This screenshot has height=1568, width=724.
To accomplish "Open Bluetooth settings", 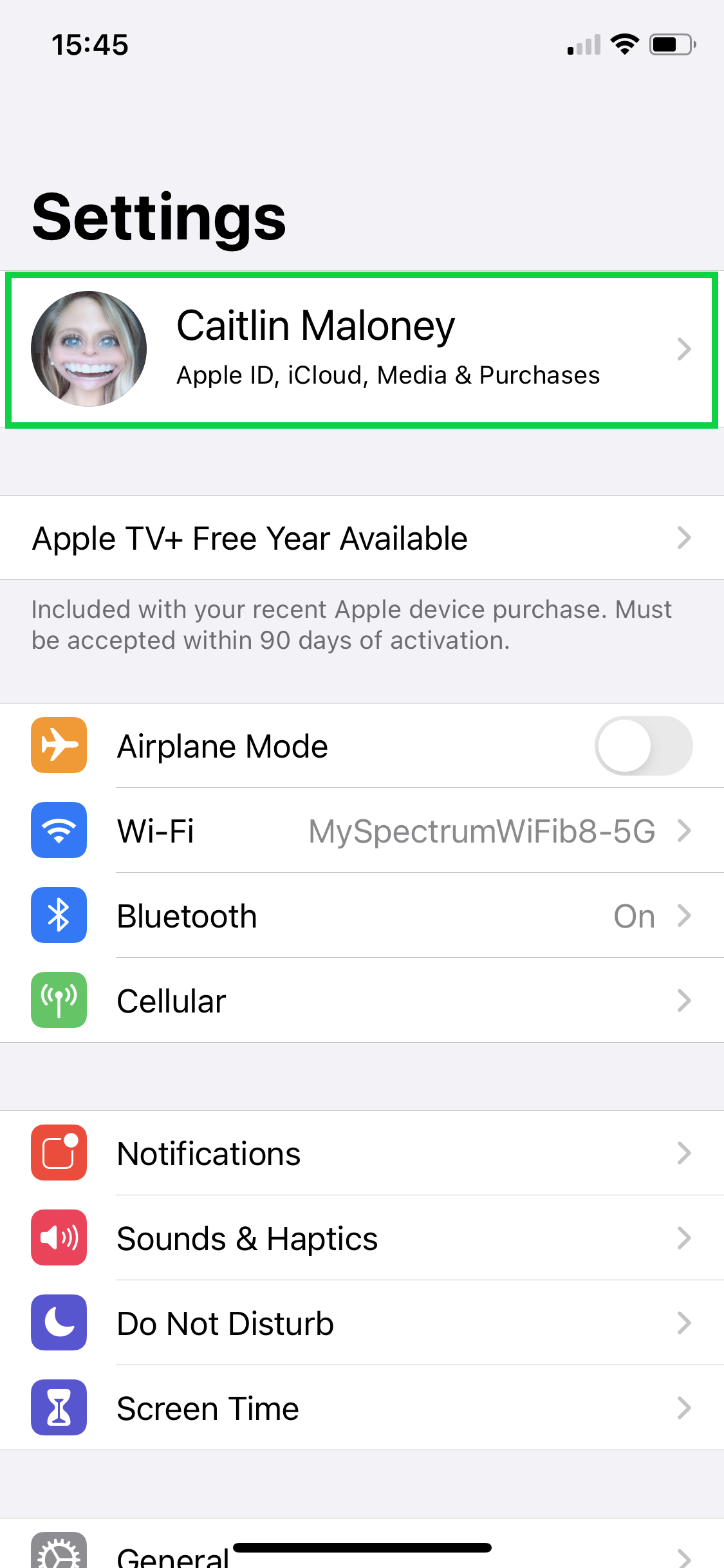I will (x=360, y=916).
